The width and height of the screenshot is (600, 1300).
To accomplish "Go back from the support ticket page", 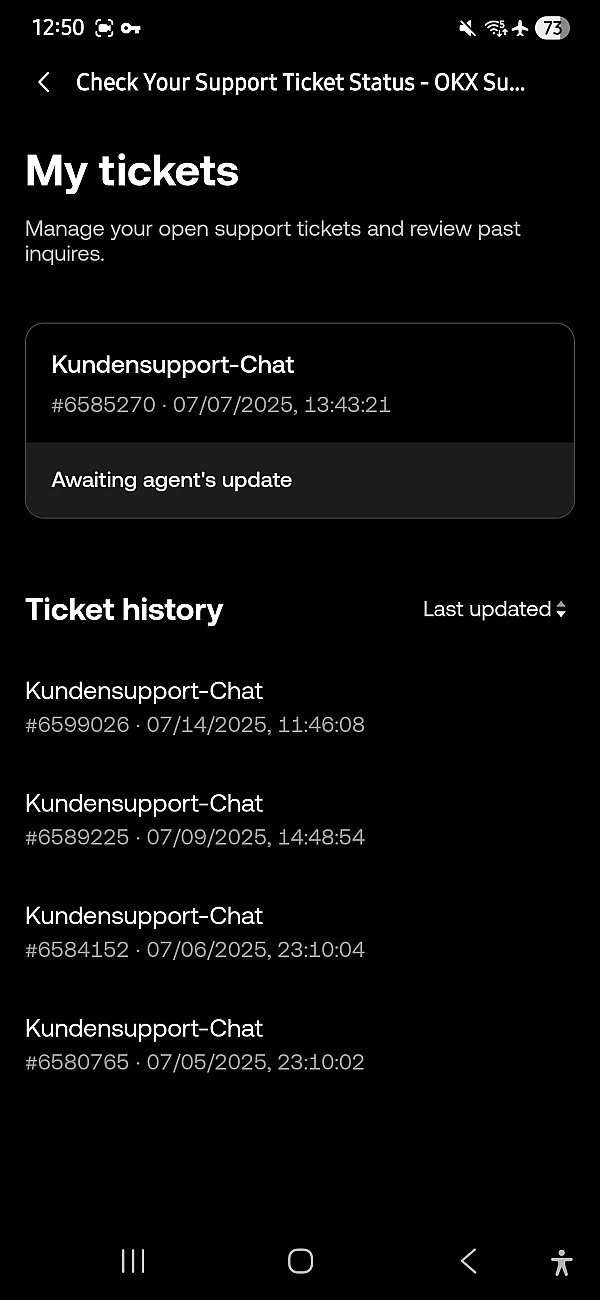I will (44, 83).
